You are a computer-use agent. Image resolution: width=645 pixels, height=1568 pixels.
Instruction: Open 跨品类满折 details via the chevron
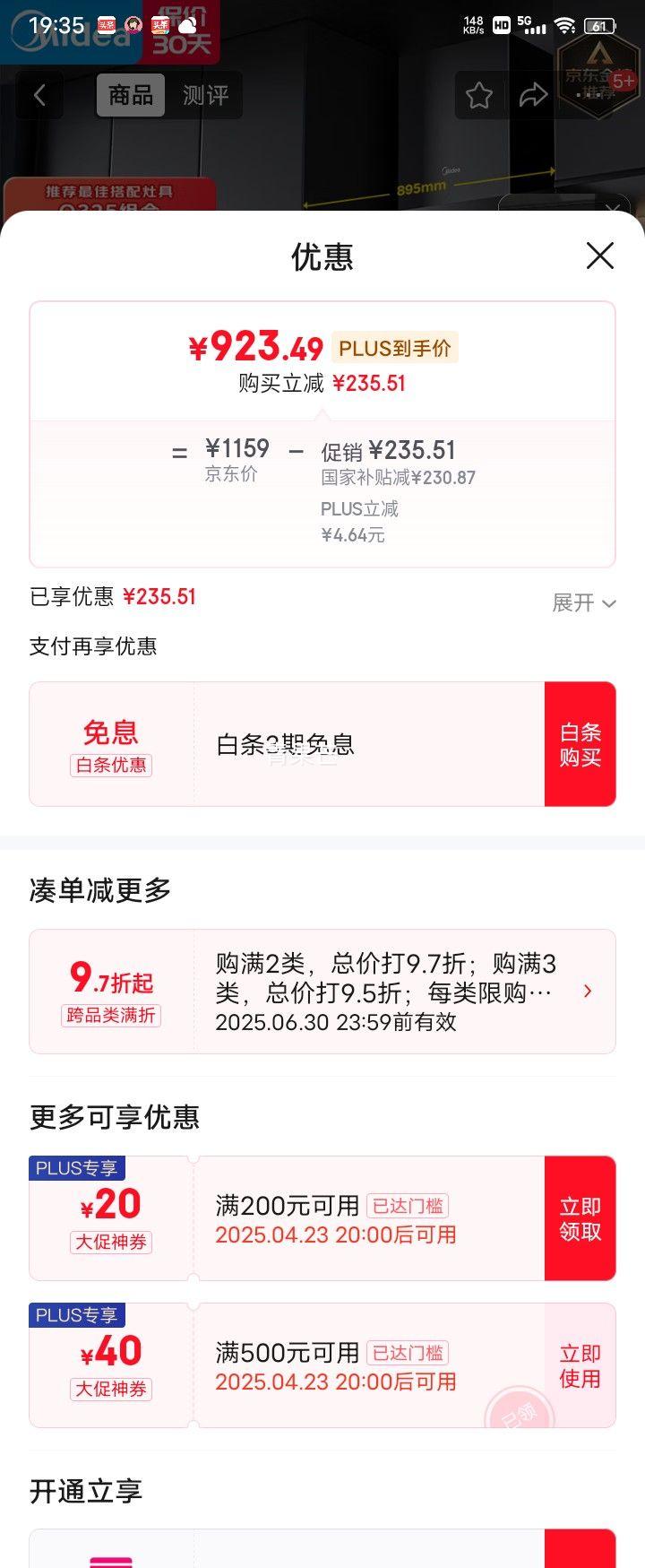click(x=588, y=991)
